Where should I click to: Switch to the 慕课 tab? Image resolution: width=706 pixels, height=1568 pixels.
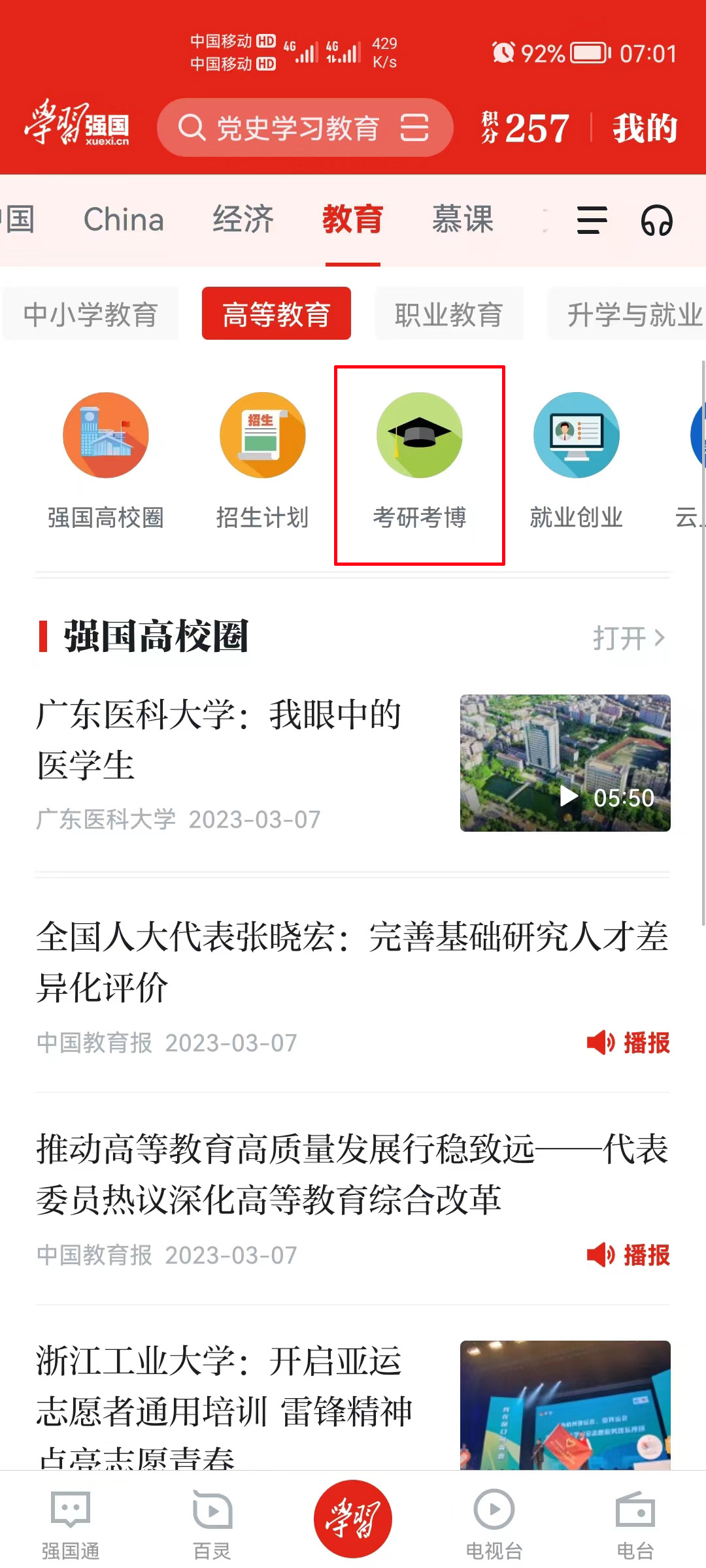[462, 220]
